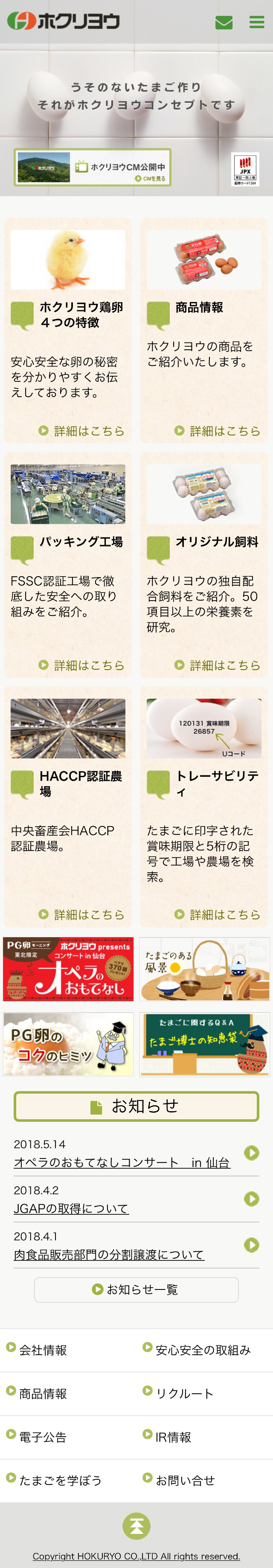Open 商品情報 card with egg packs
Viewport: 273px width, 1568px height.
(x=204, y=329)
